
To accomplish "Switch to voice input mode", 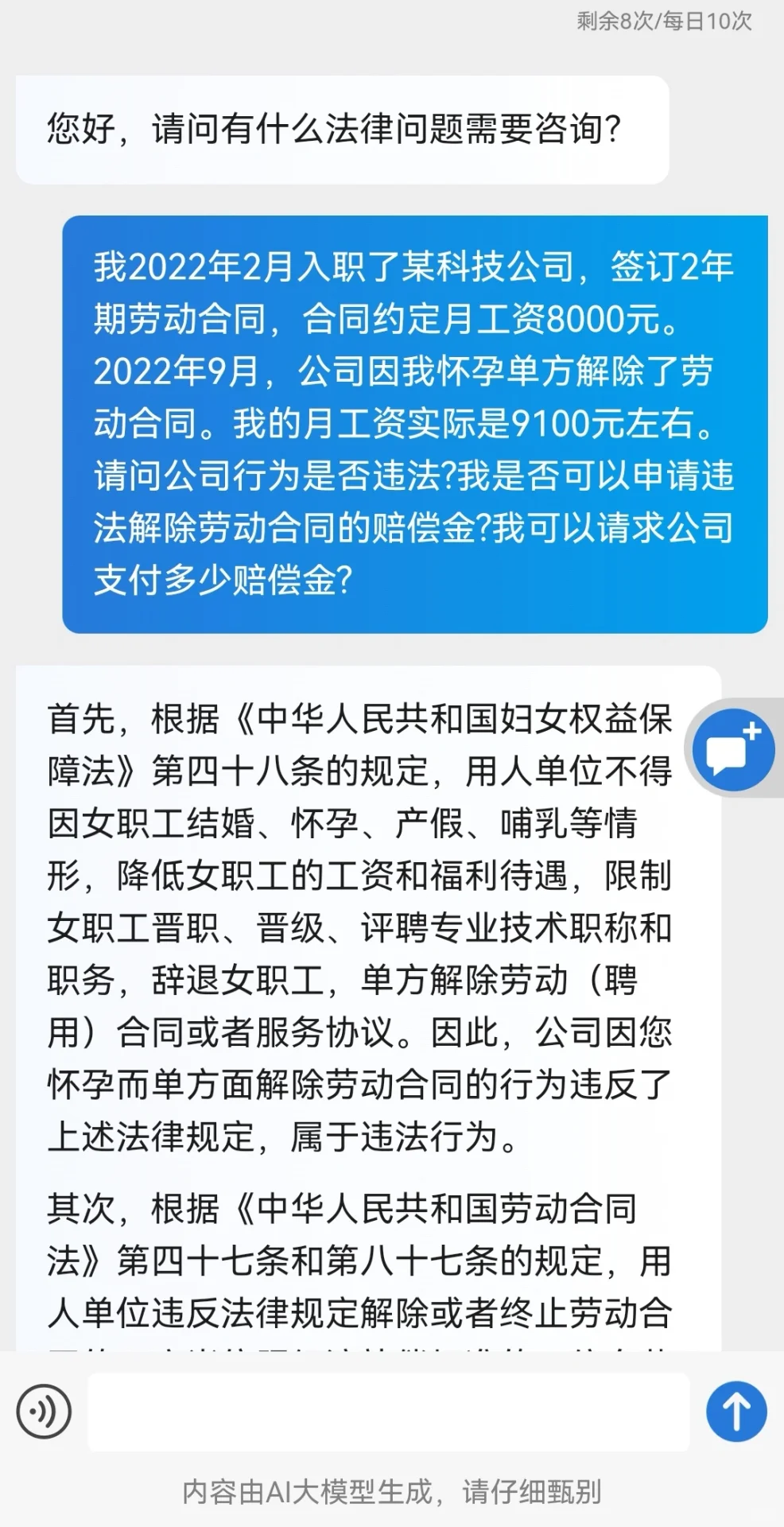I will 44,1412.
